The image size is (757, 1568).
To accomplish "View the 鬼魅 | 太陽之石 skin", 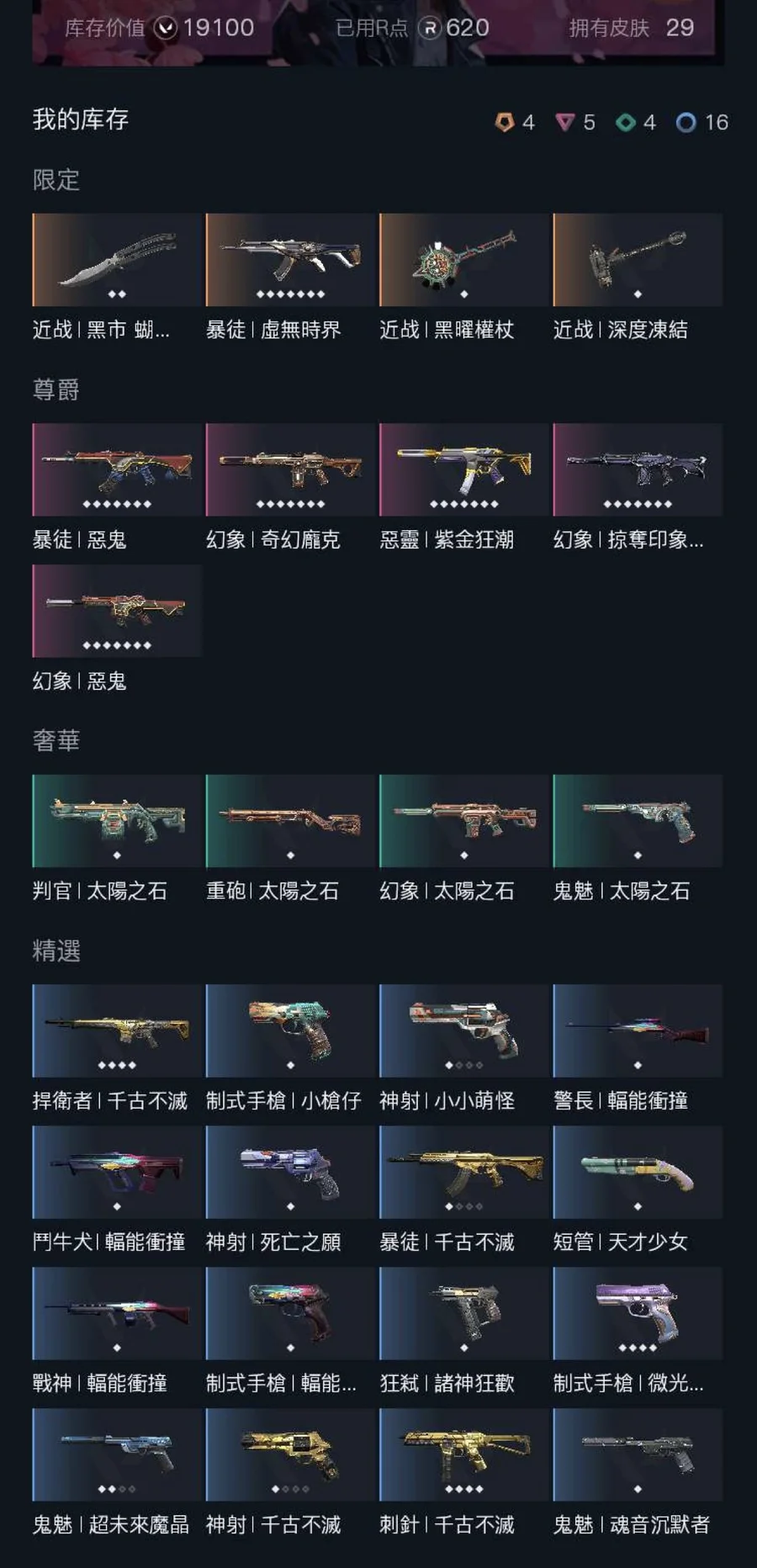I will [x=637, y=821].
